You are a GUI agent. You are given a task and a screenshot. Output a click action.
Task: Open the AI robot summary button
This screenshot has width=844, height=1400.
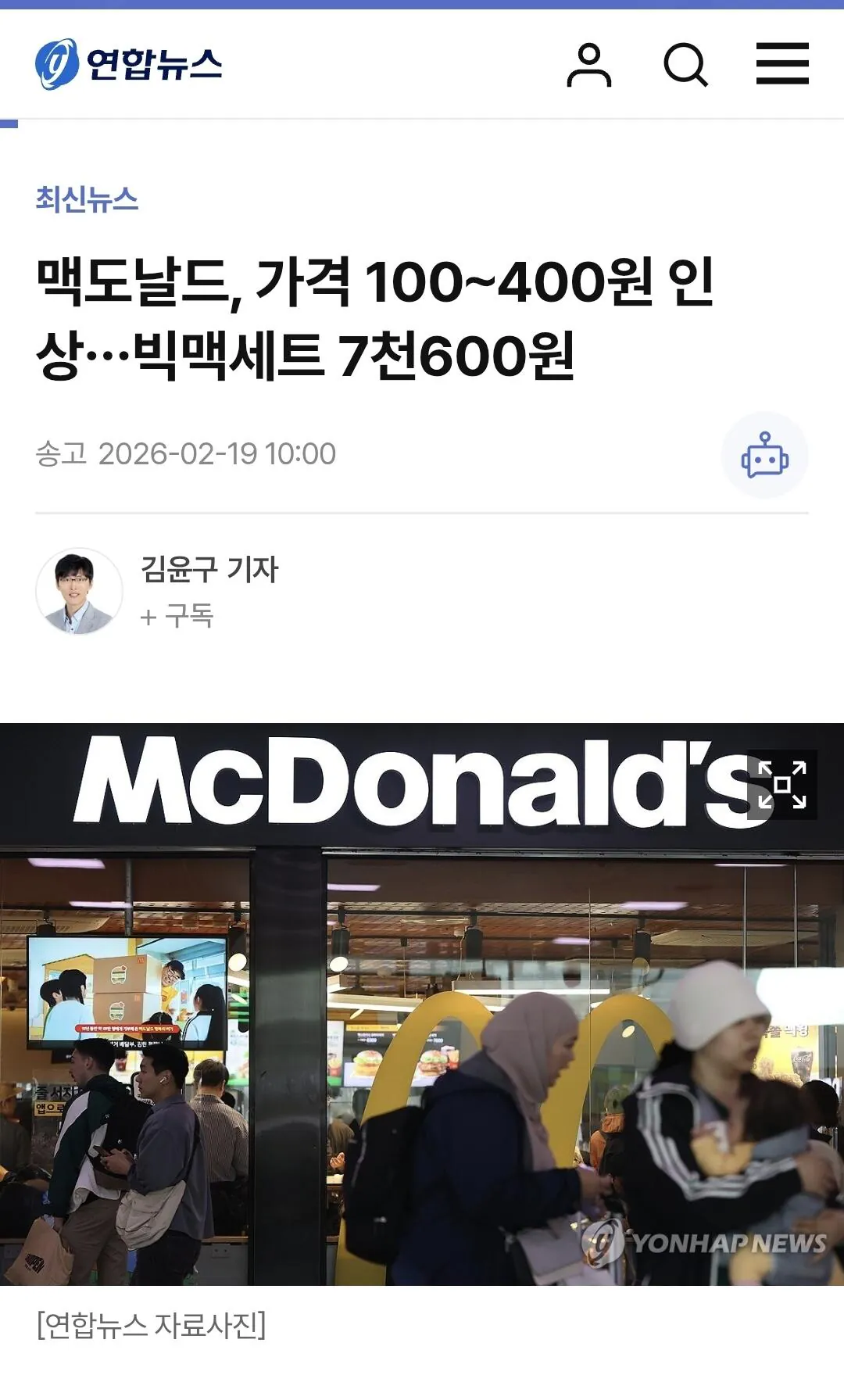[x=764, y=455]
